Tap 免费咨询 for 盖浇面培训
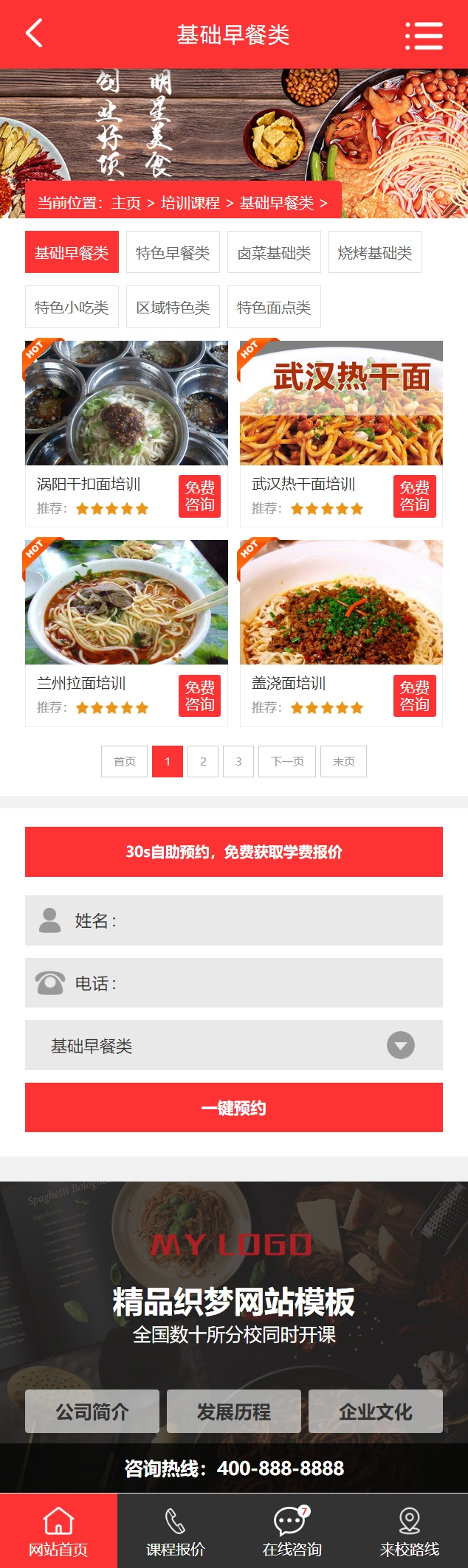 (x=414, y=695)
